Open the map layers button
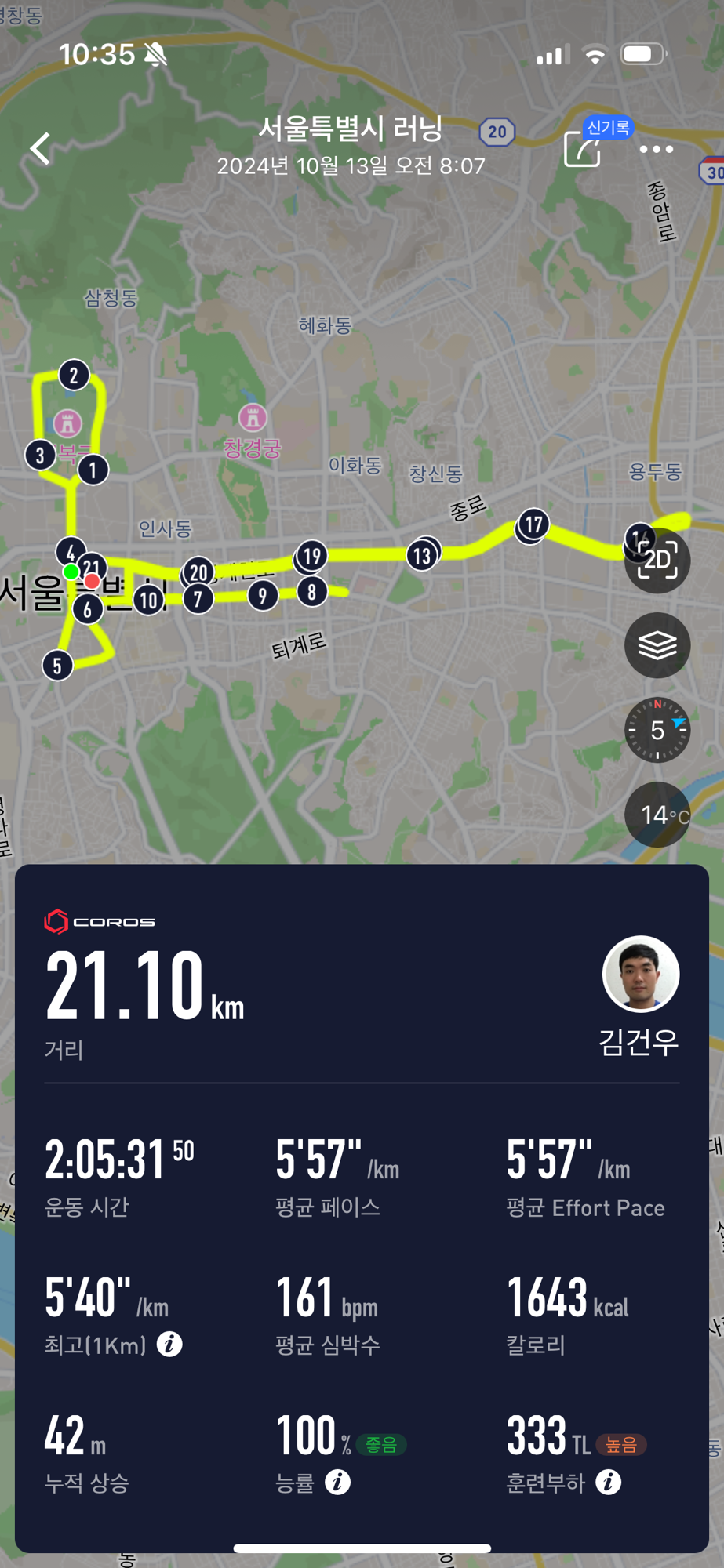Screen dimensions: 724x1568 [x=657, y=645]
